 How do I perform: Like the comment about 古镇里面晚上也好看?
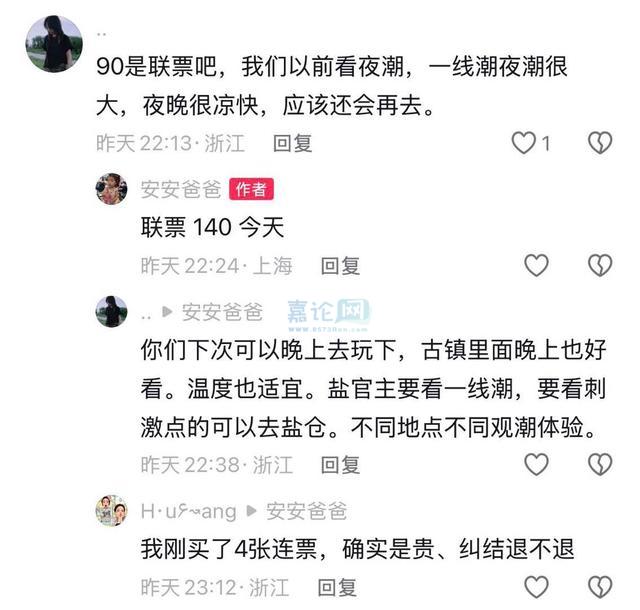point(536,465)
